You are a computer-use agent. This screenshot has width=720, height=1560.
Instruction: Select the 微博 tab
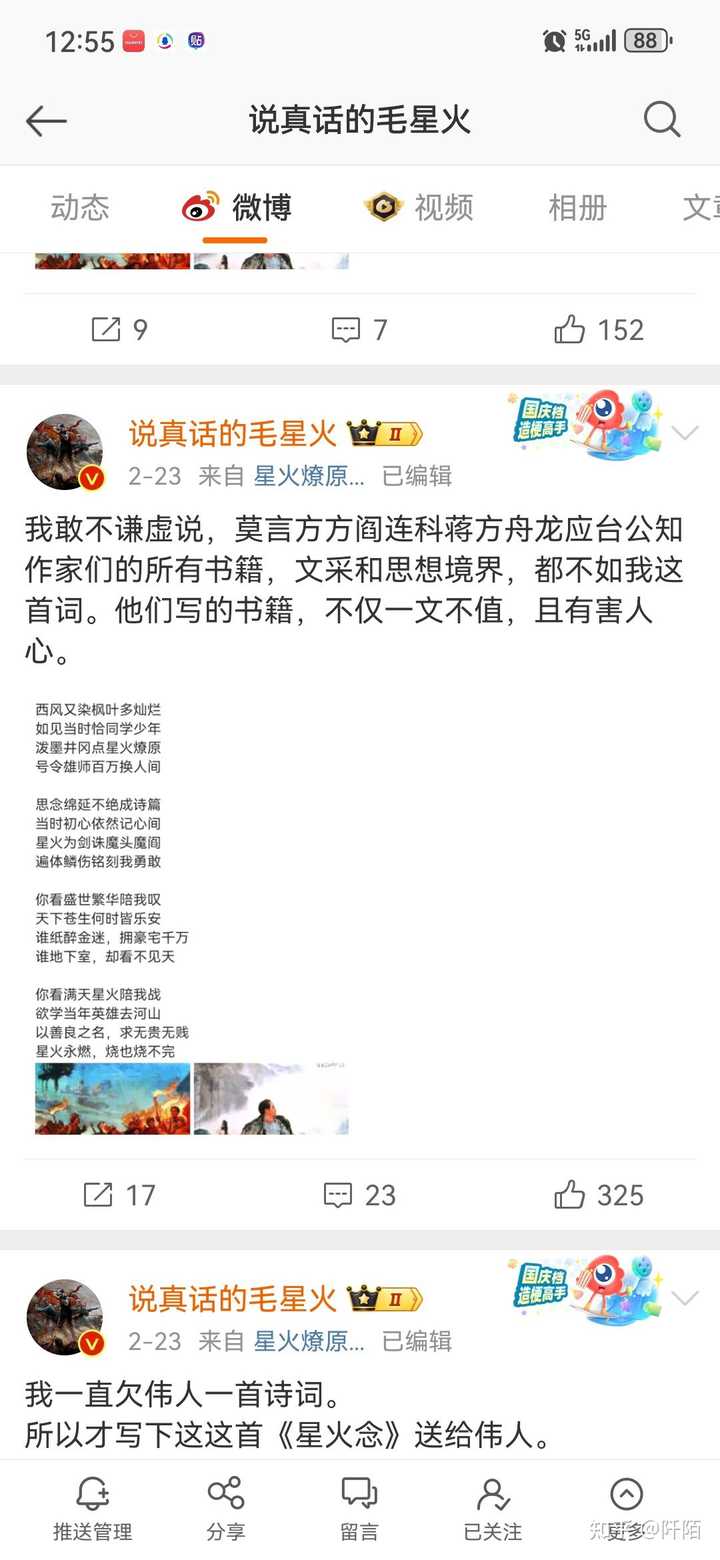coord(237,208)
